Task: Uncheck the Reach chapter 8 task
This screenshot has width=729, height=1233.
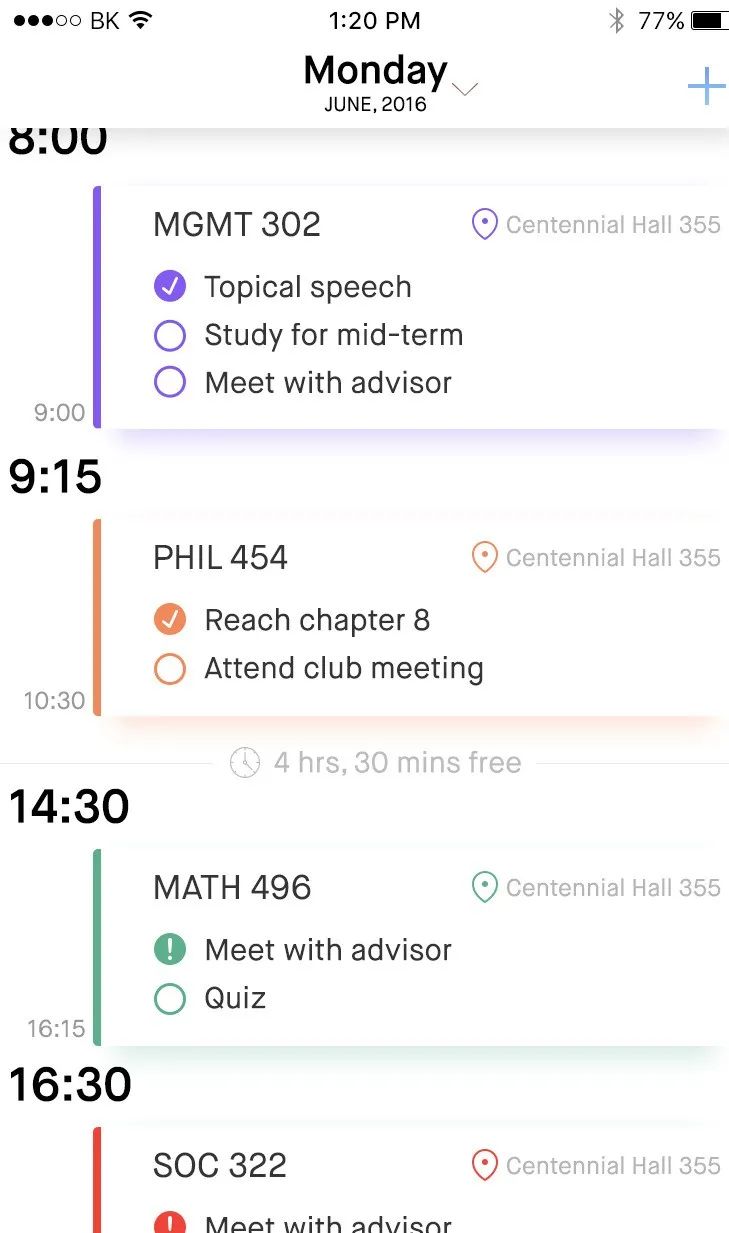Action: (x=170, y=620)
